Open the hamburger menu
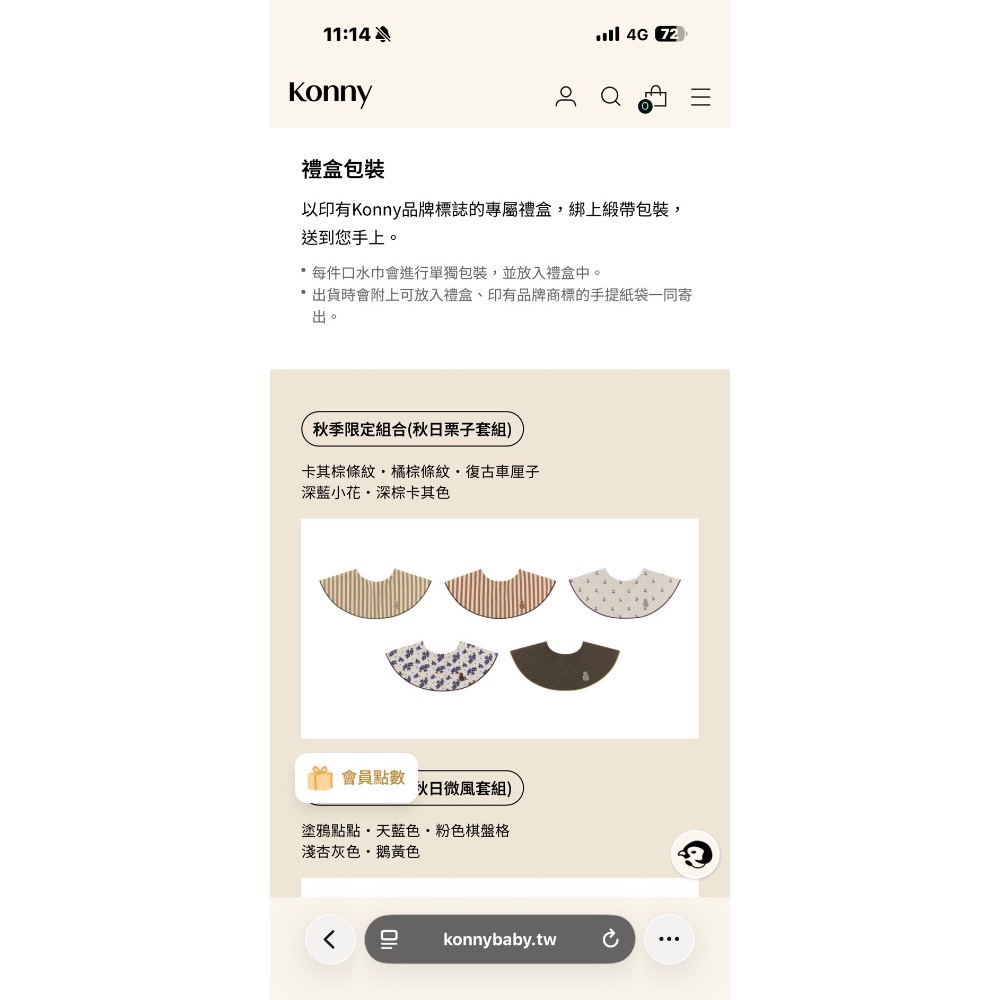Viewport: 1000px width, 1000px height. pyautogui.click(x=700, y=97)
